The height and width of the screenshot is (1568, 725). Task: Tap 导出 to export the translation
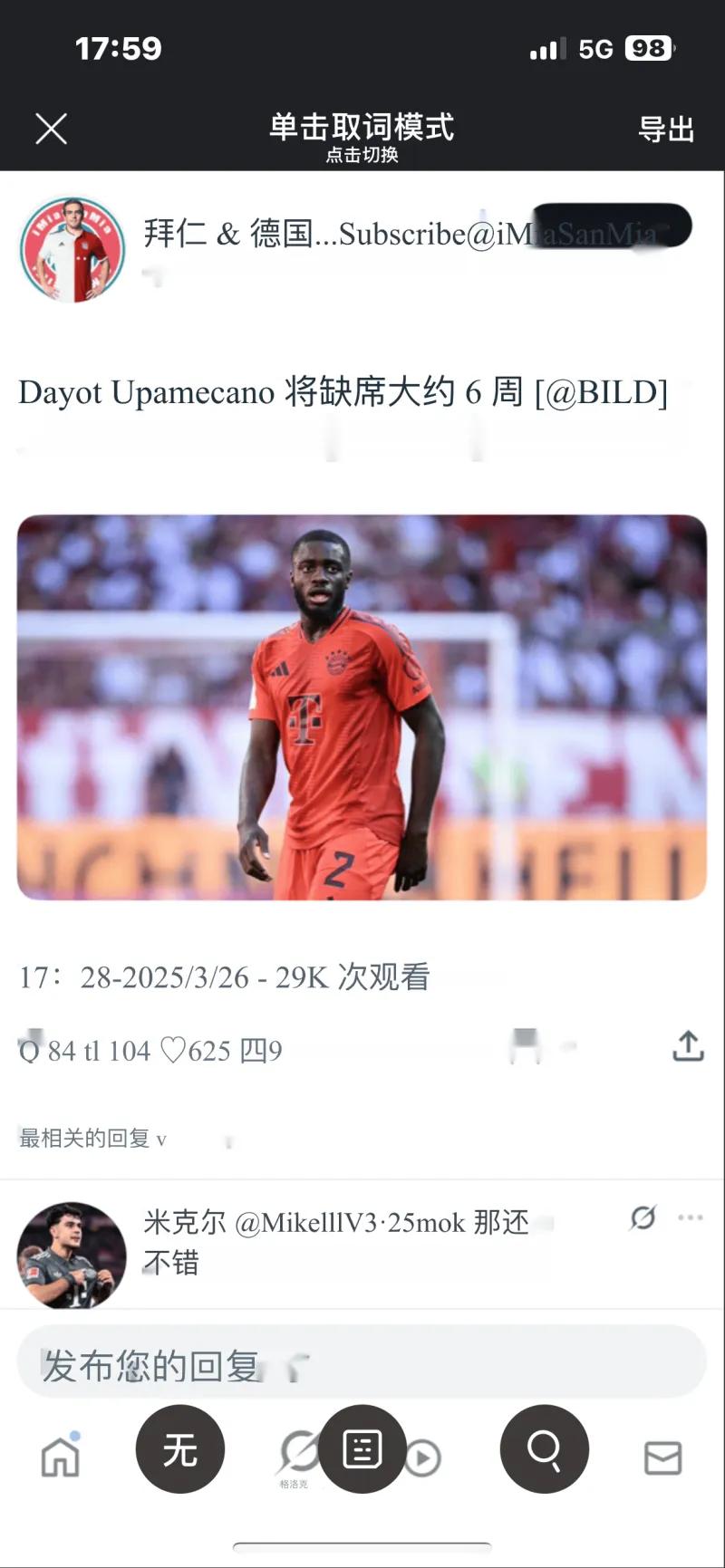click(x=666, y=130)
